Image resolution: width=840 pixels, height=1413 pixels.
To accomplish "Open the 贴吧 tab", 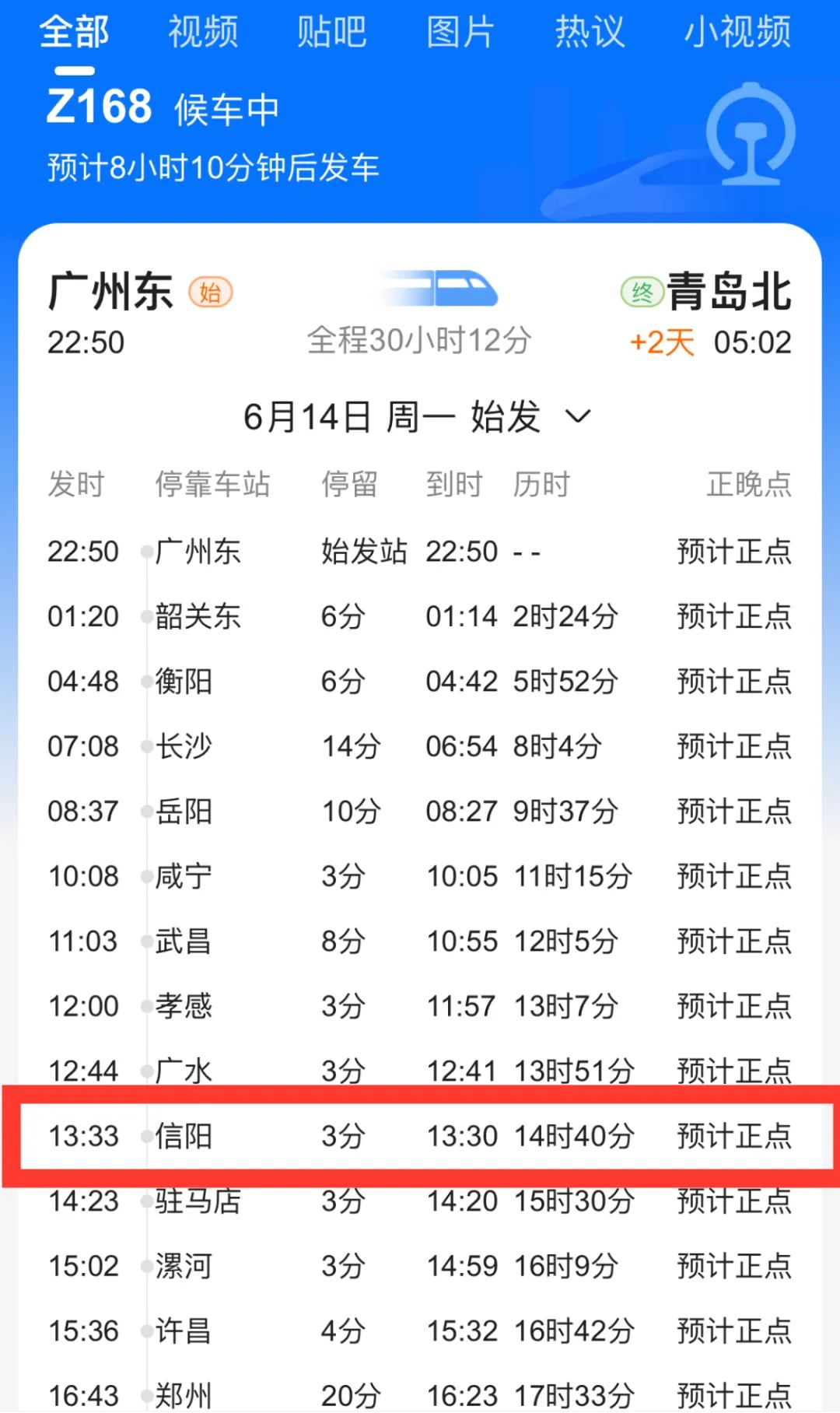I will click(331, 33).
